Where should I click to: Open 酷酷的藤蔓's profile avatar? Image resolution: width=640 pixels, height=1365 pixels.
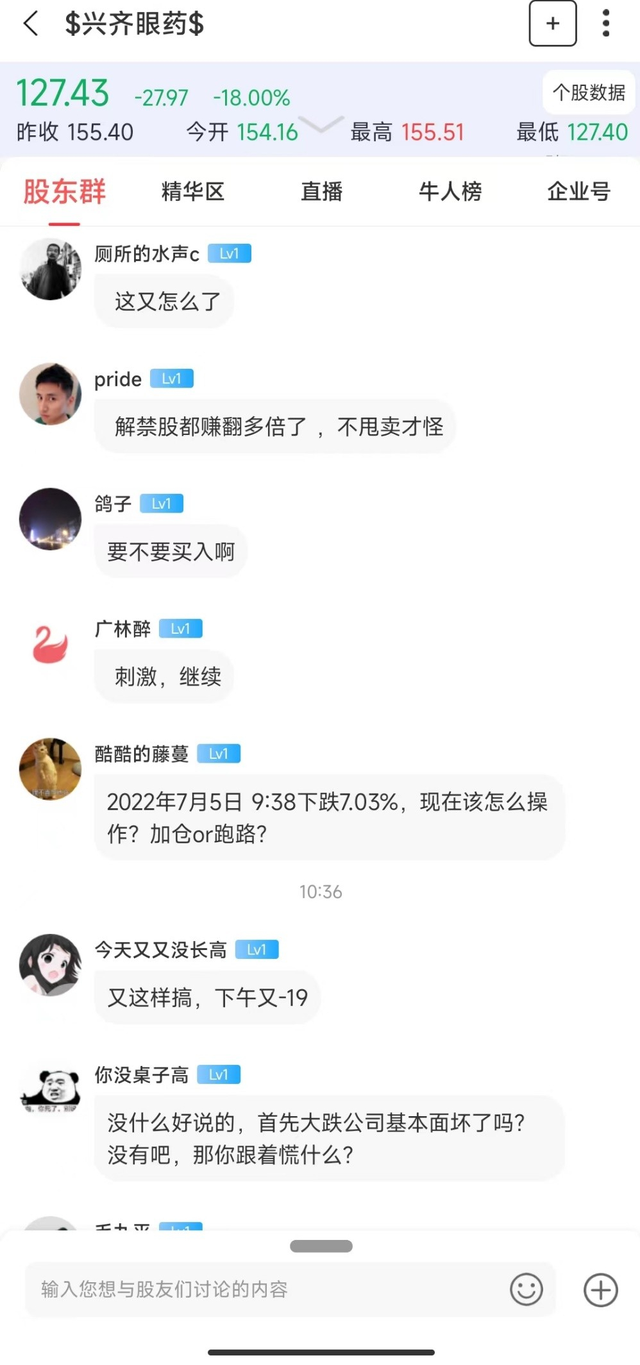(50, 769)
